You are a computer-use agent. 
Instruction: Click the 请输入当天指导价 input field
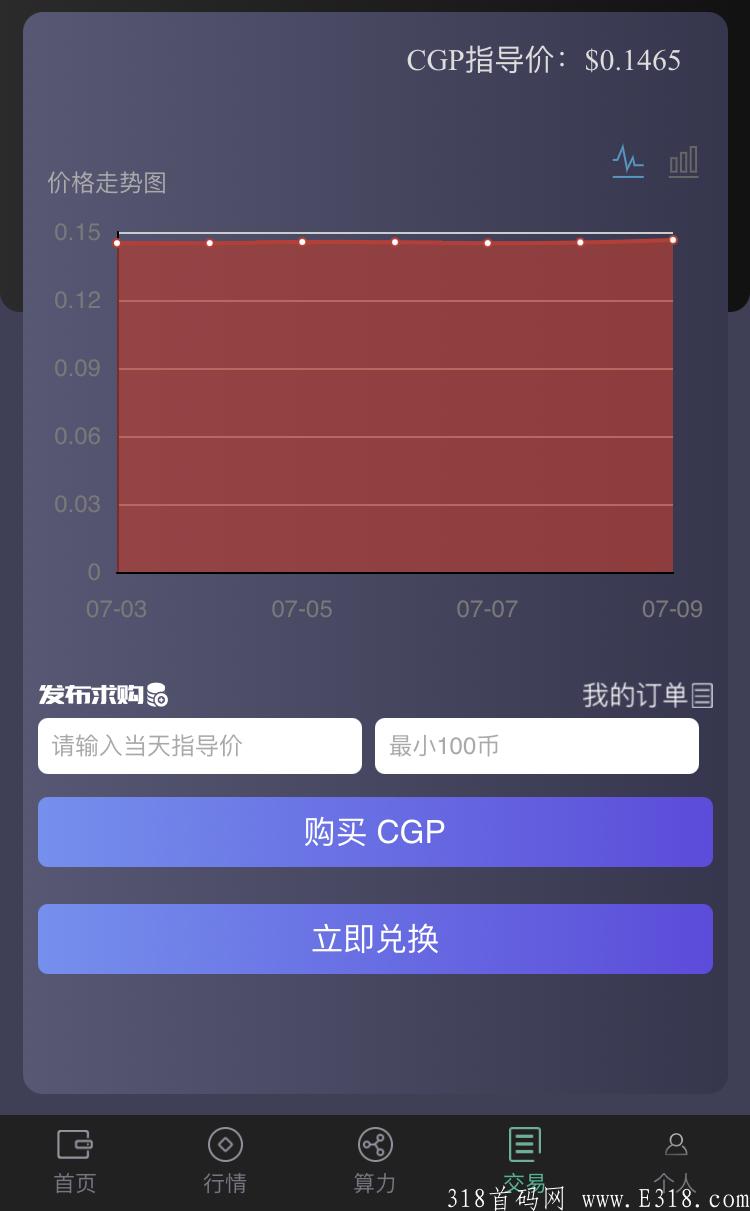point(199,745)
